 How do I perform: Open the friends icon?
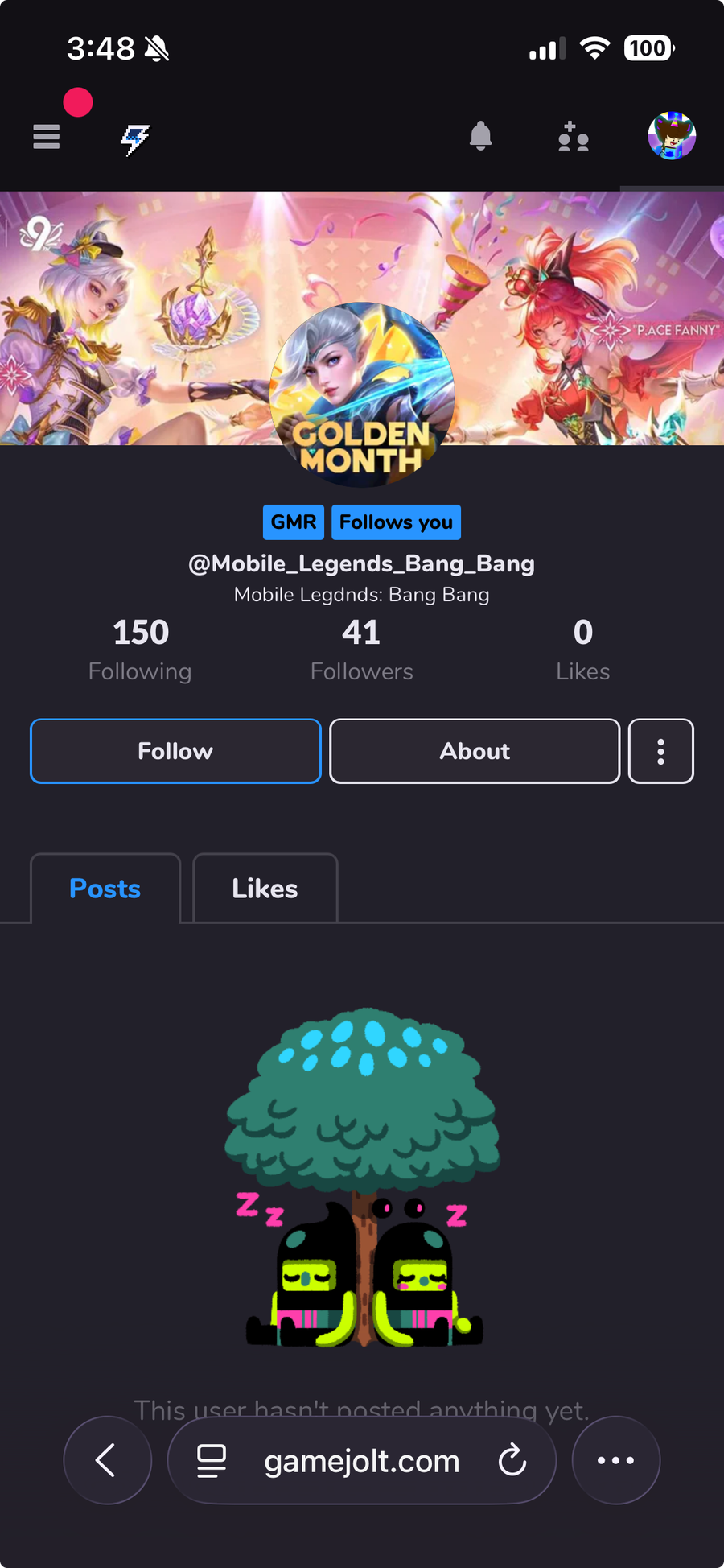tap(574, 137)
